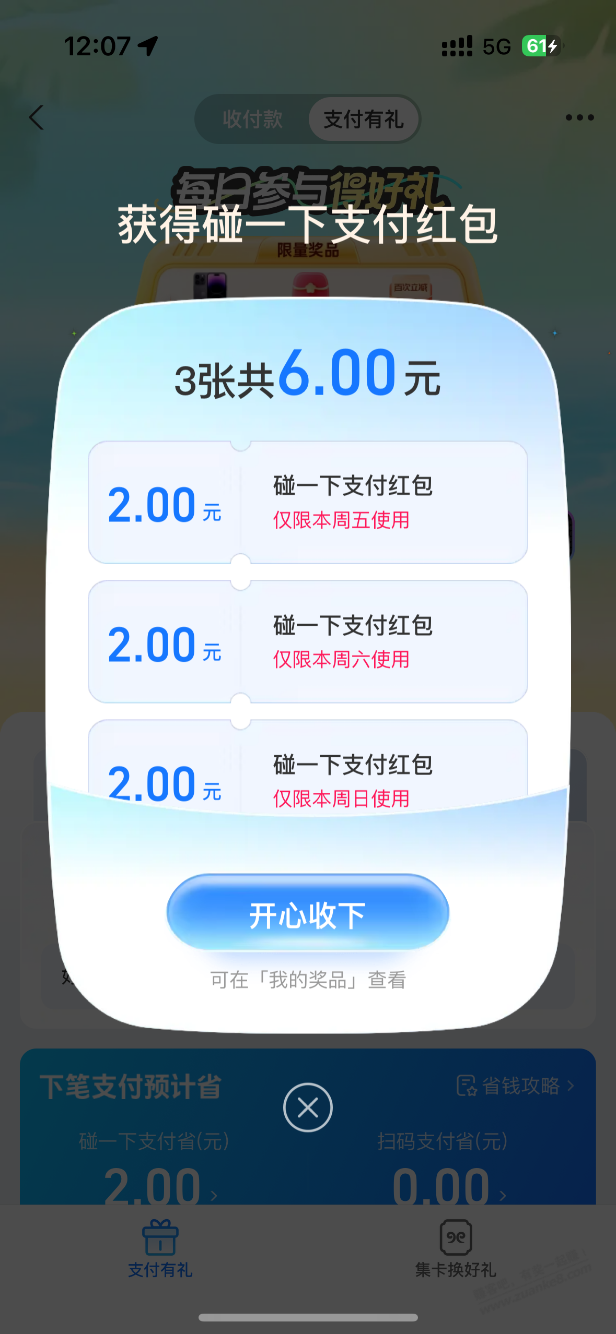Screen dimensions: 616x1334
Task: Open the 集卡换好礼 bottom tab
Action: click(x=455, y=1250)
